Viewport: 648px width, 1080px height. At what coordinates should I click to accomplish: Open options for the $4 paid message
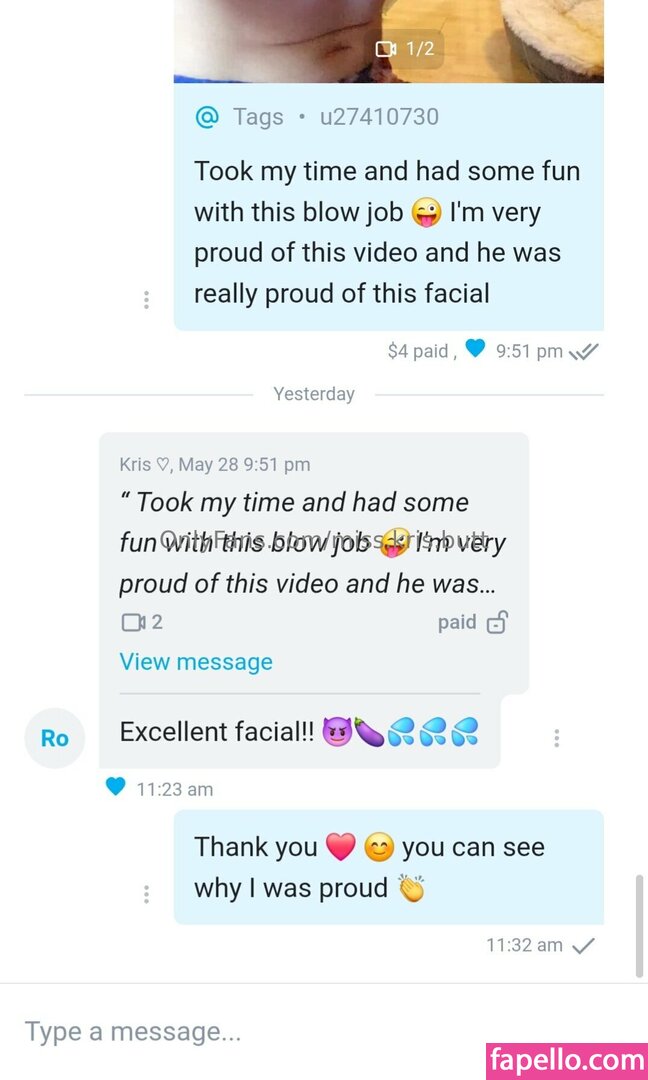point(146,299)
